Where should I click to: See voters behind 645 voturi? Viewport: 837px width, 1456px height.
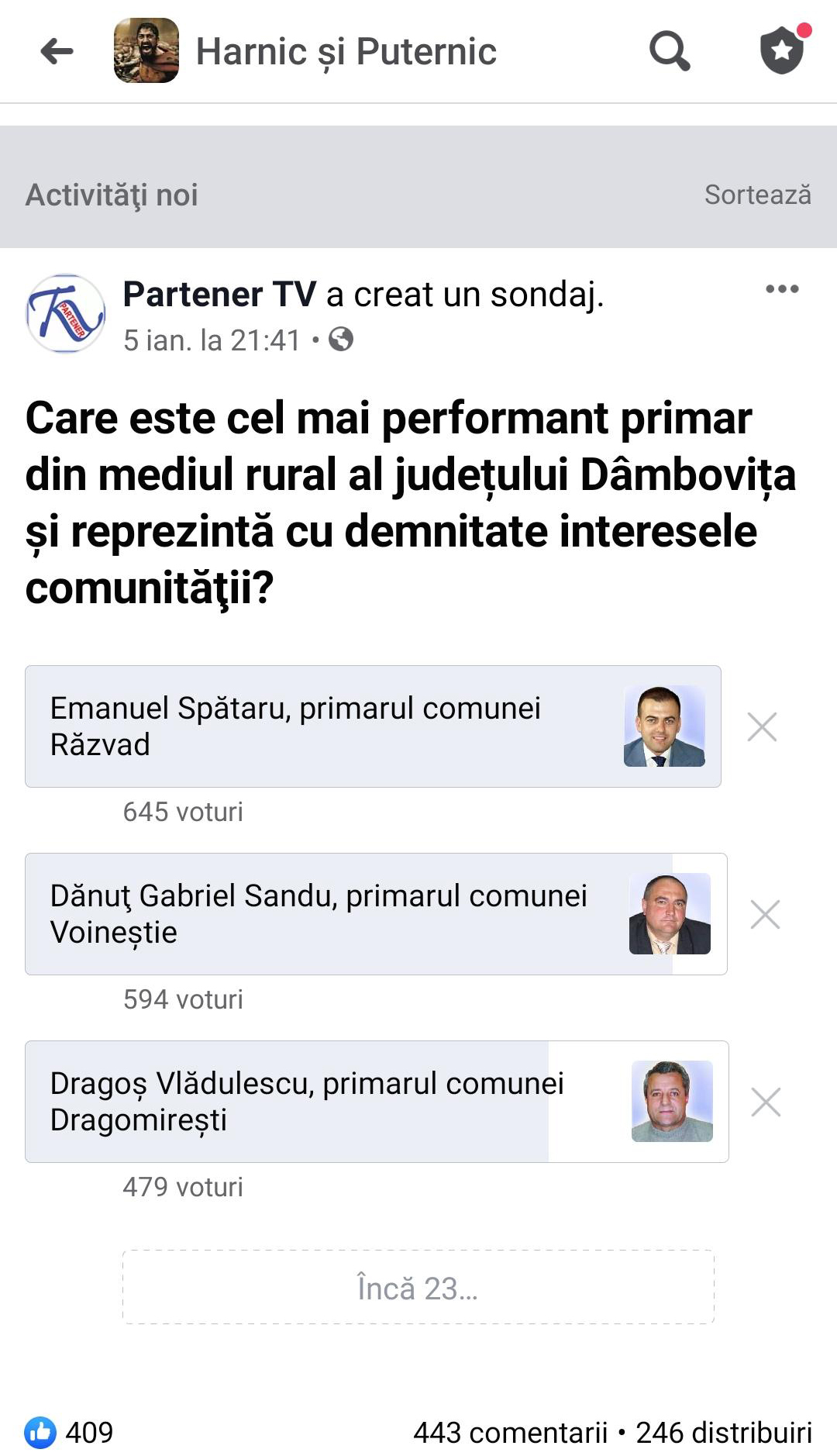point(183,812)
